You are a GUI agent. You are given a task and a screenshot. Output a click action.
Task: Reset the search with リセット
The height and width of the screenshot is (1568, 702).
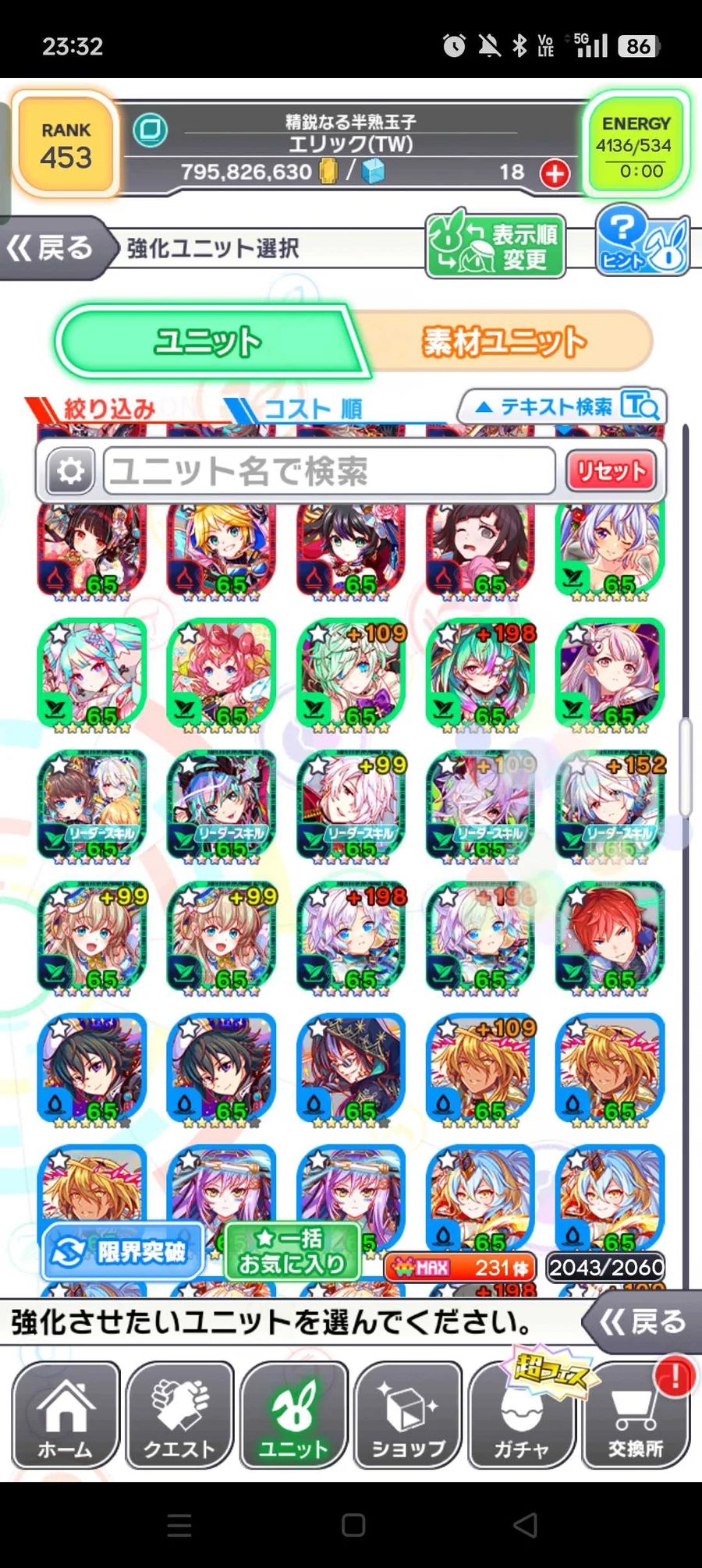611,471
